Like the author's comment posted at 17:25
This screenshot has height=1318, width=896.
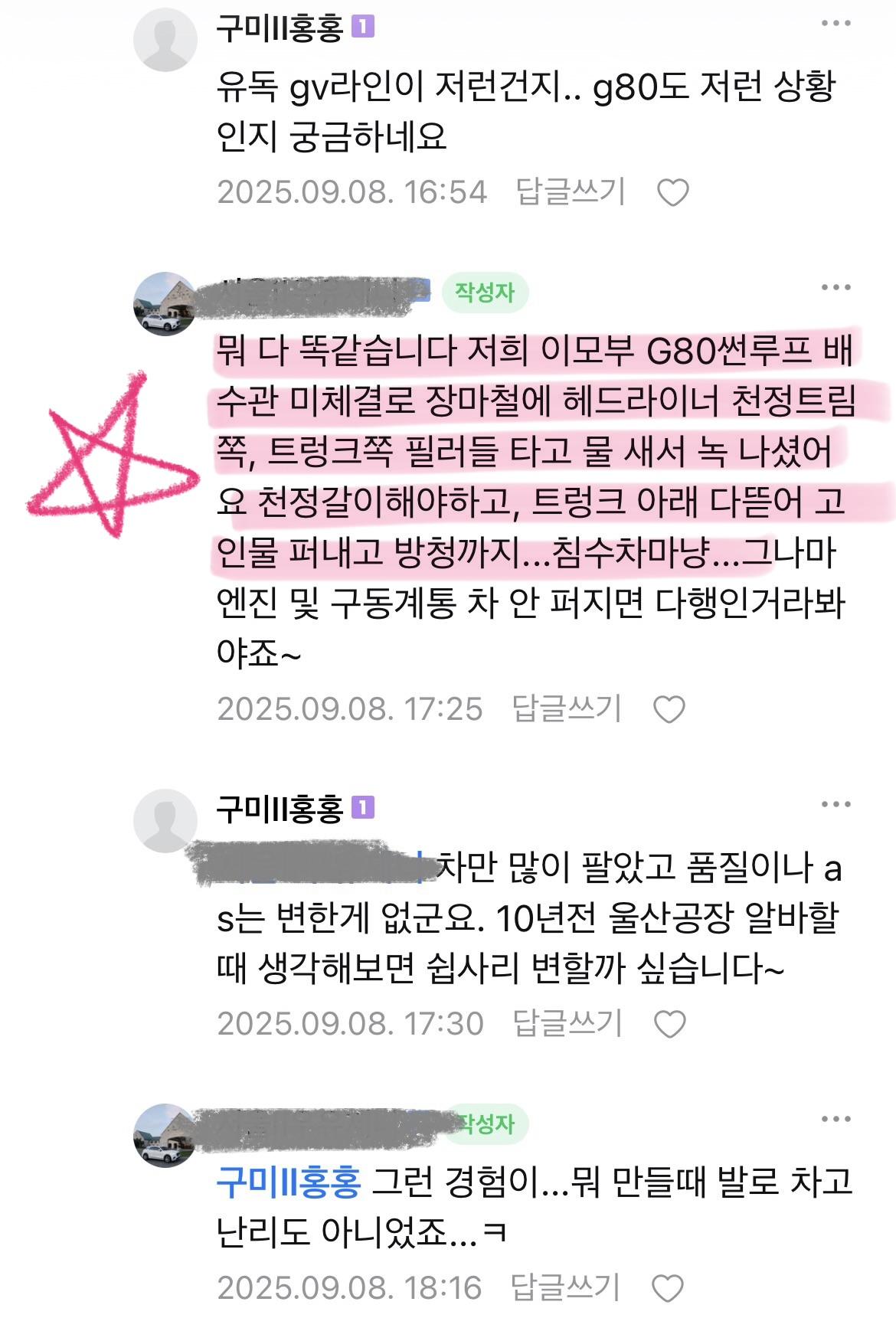click(x=669, y=710)
